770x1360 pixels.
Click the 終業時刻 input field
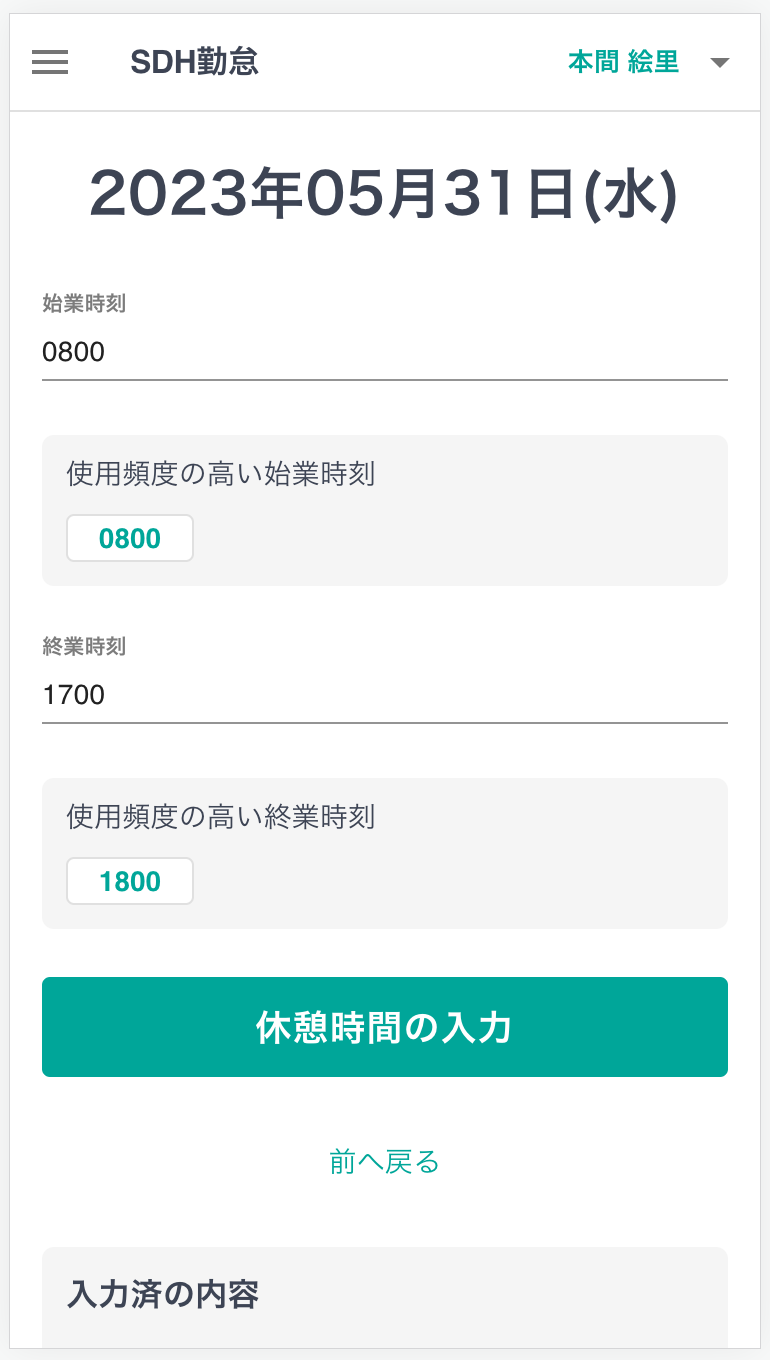385,695
